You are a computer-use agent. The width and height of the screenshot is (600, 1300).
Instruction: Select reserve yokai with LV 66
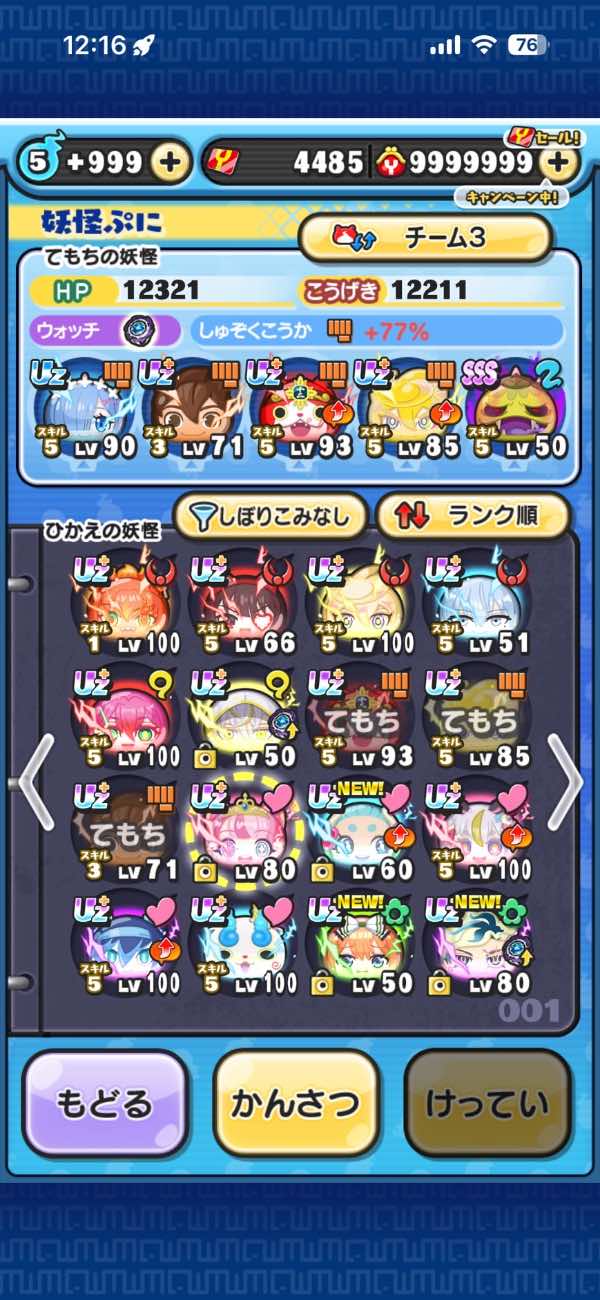(240, 602)
